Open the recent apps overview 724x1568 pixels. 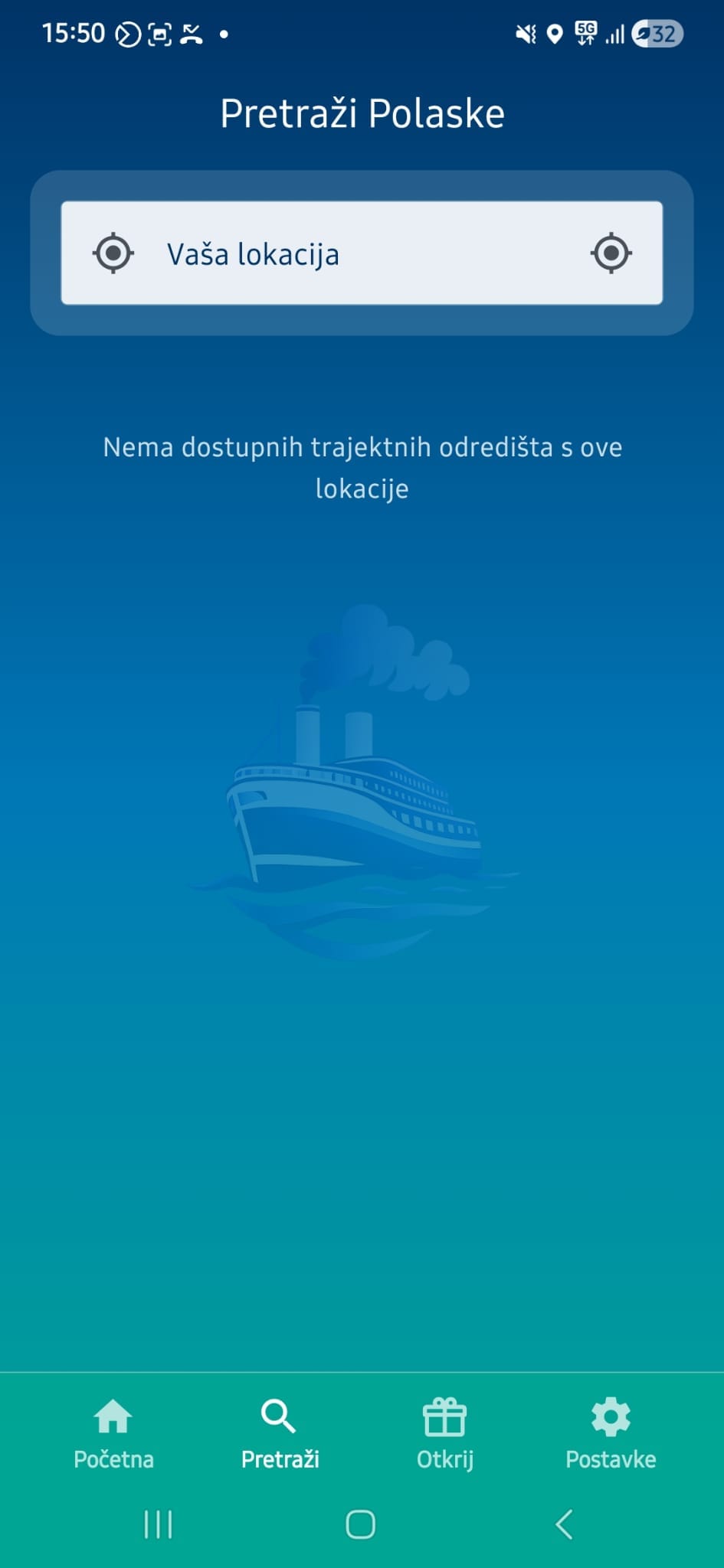pos(159,1524)
